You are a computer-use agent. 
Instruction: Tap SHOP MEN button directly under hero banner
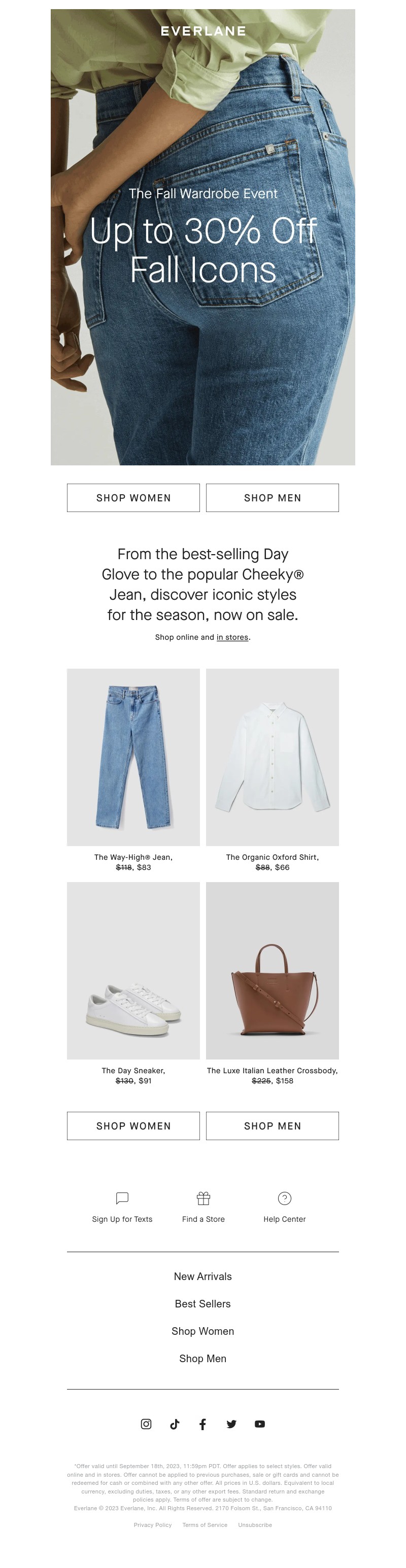coord(272,497)
